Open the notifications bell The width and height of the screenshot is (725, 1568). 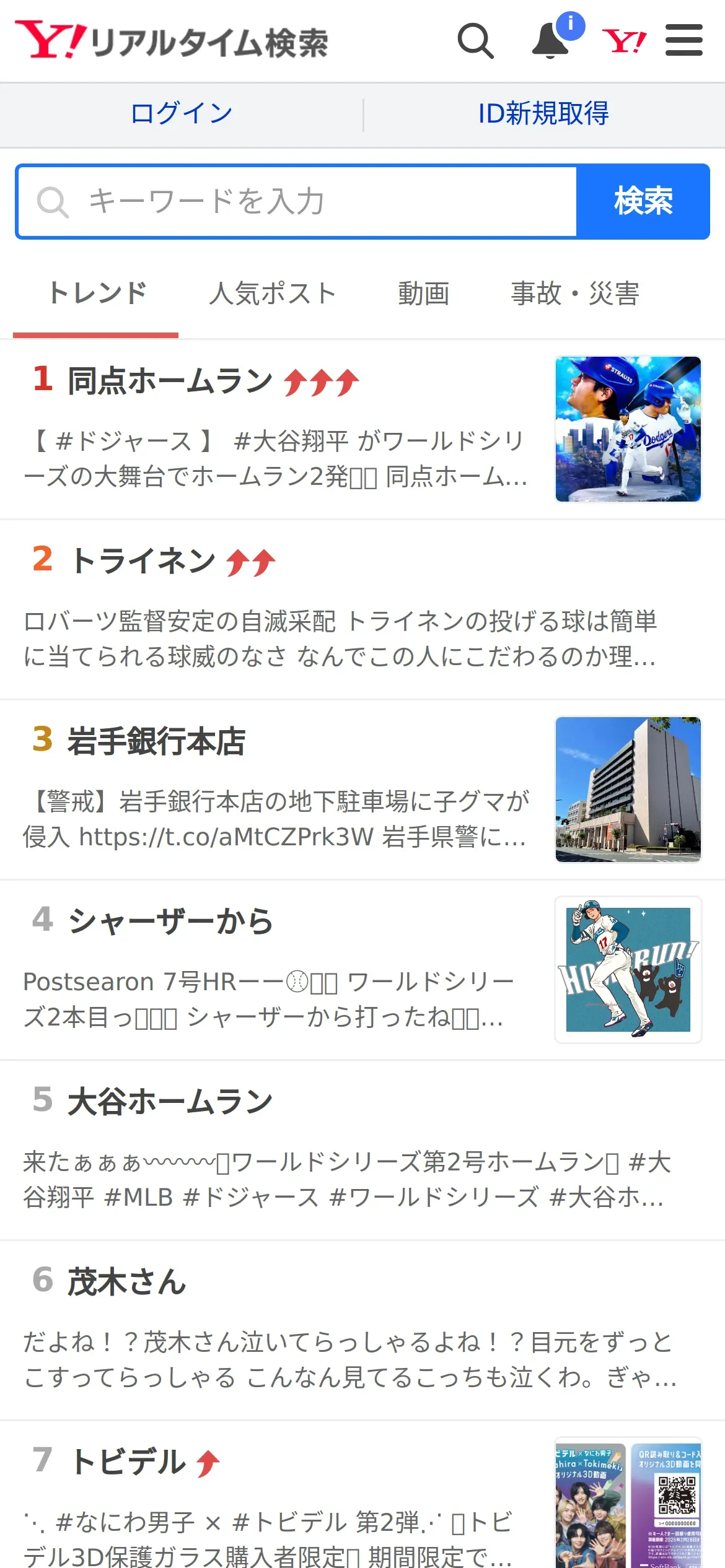[551, 41]
